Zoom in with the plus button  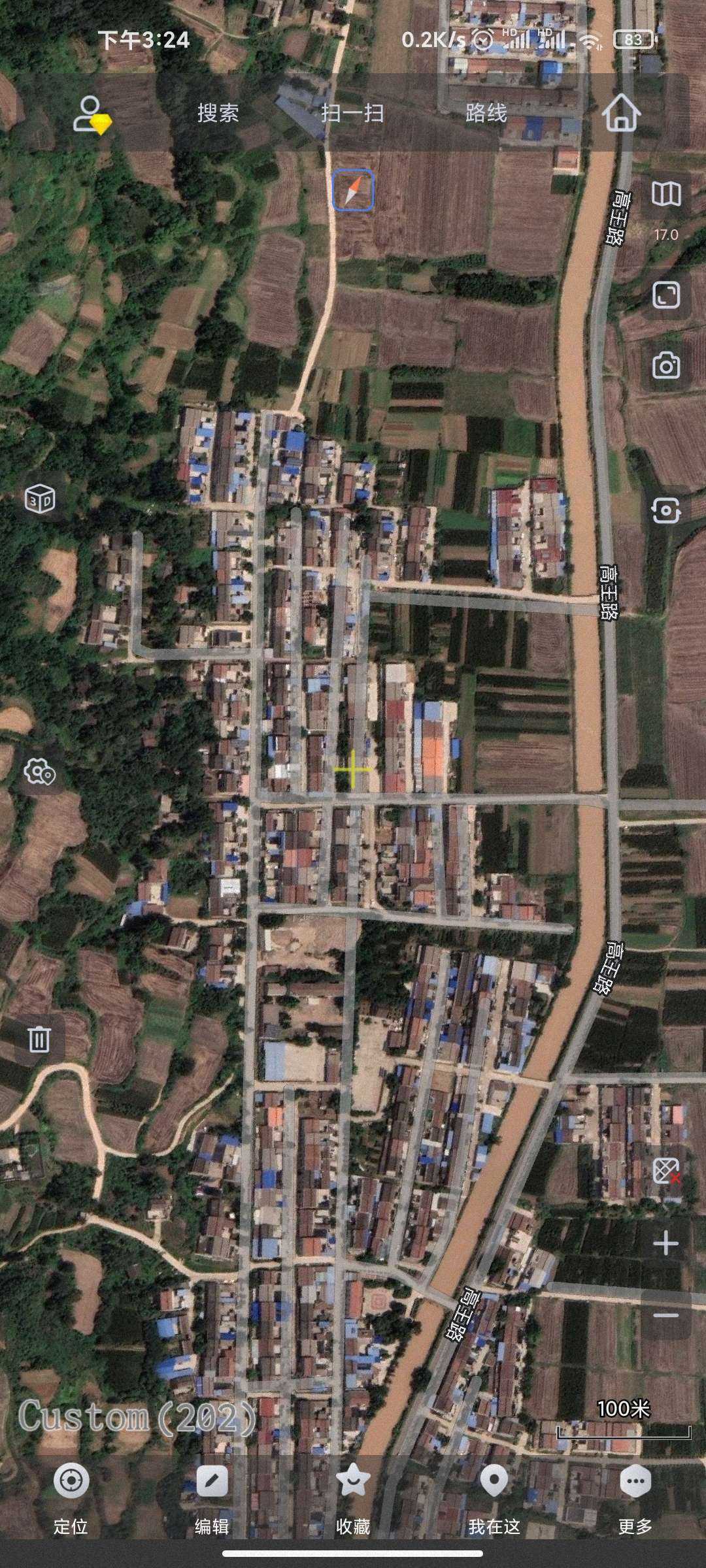tap(666, 1243)
